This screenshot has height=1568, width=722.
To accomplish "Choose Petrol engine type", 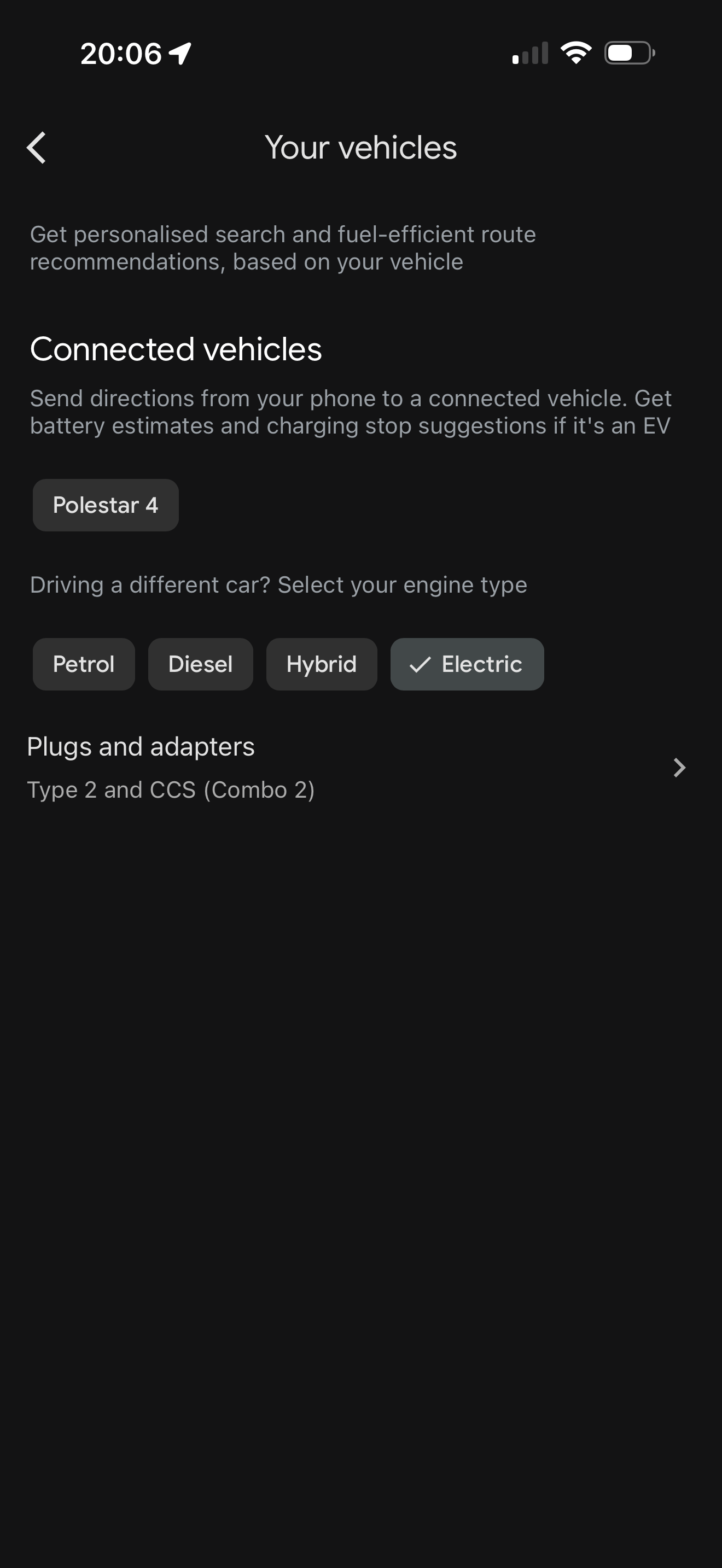I will [83, 664].
